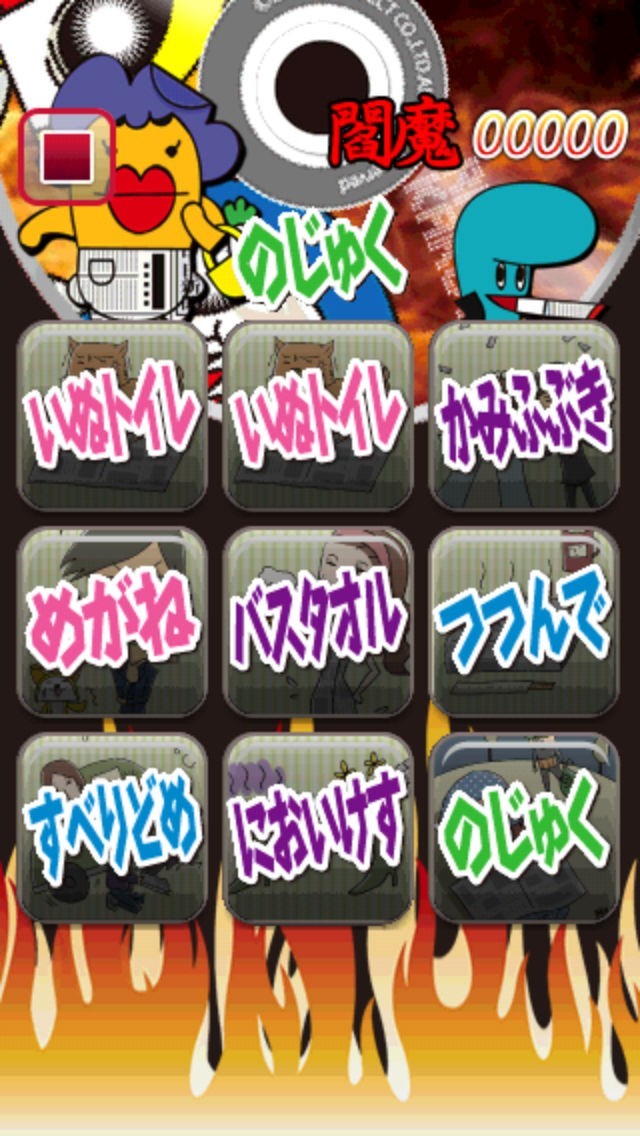
Task: Tap the のじゅく answer tile in the grid
Action: 524,828
